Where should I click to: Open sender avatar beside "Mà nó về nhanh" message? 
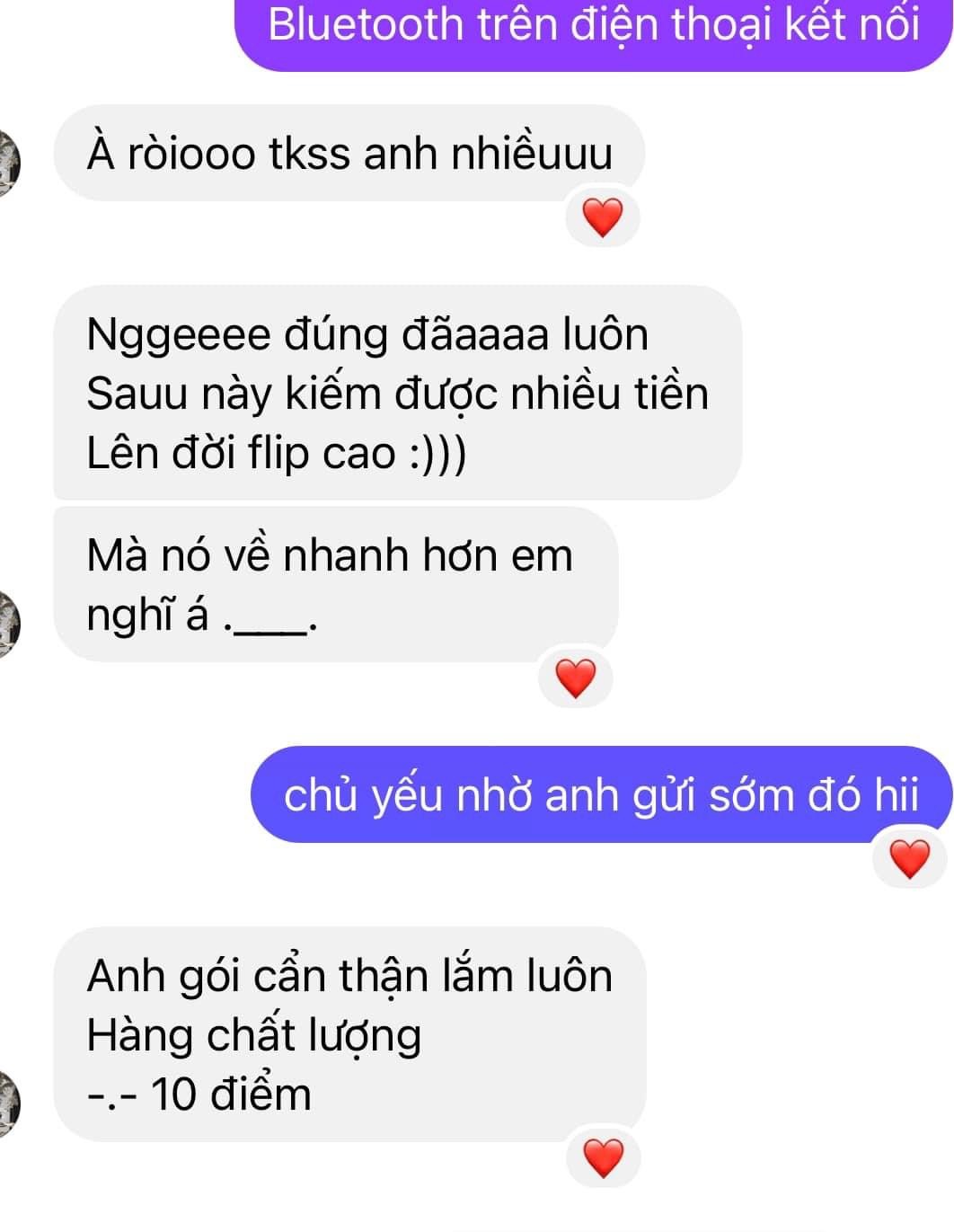pos(7,625)
